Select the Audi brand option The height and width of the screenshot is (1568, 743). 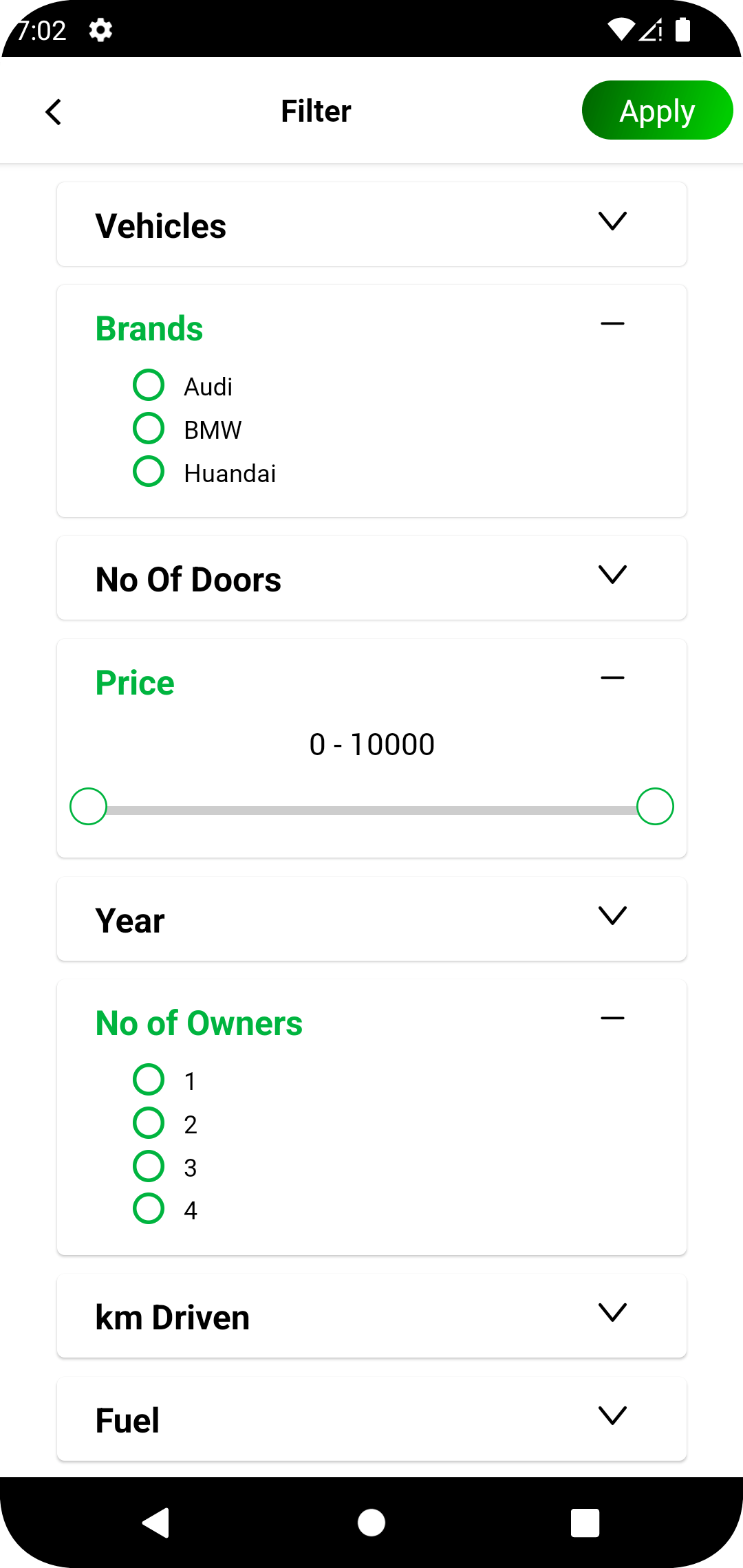coord(149,385)
